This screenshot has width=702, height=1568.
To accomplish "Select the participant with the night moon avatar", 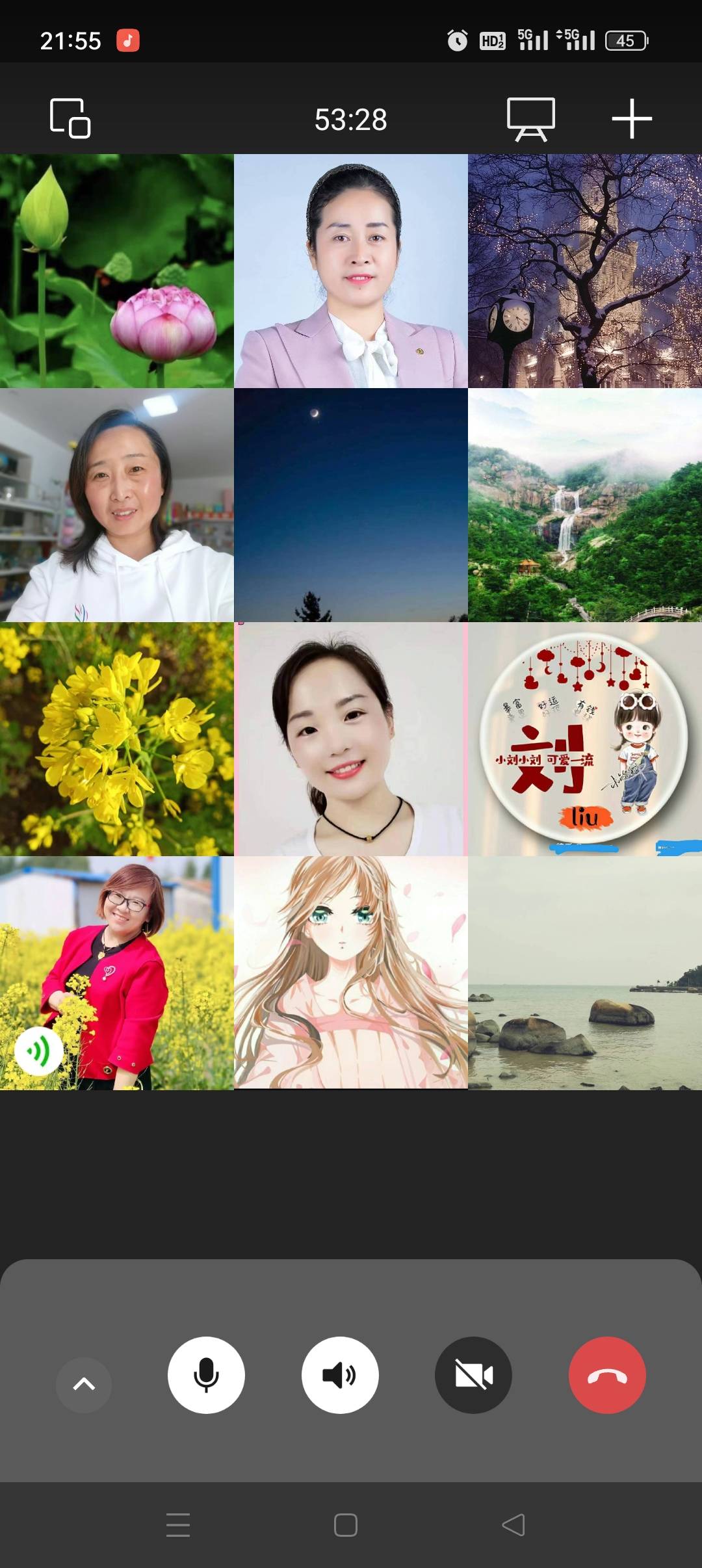I will (x=351, y=505).
